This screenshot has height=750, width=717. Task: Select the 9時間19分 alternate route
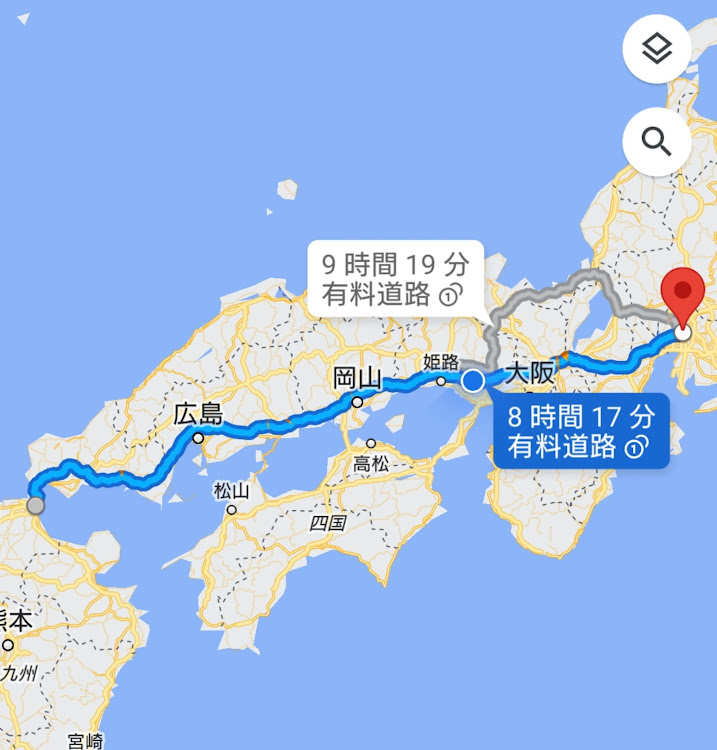click(x=395, y=279)
